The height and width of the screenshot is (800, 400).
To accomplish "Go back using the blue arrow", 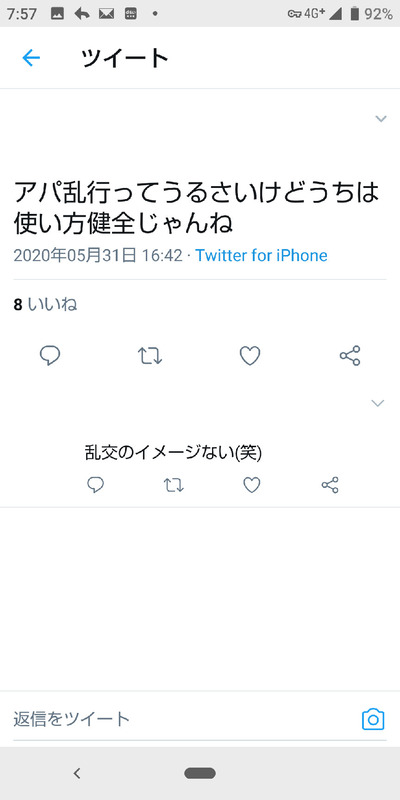I will pyautogui.click(x=31, y=58).
